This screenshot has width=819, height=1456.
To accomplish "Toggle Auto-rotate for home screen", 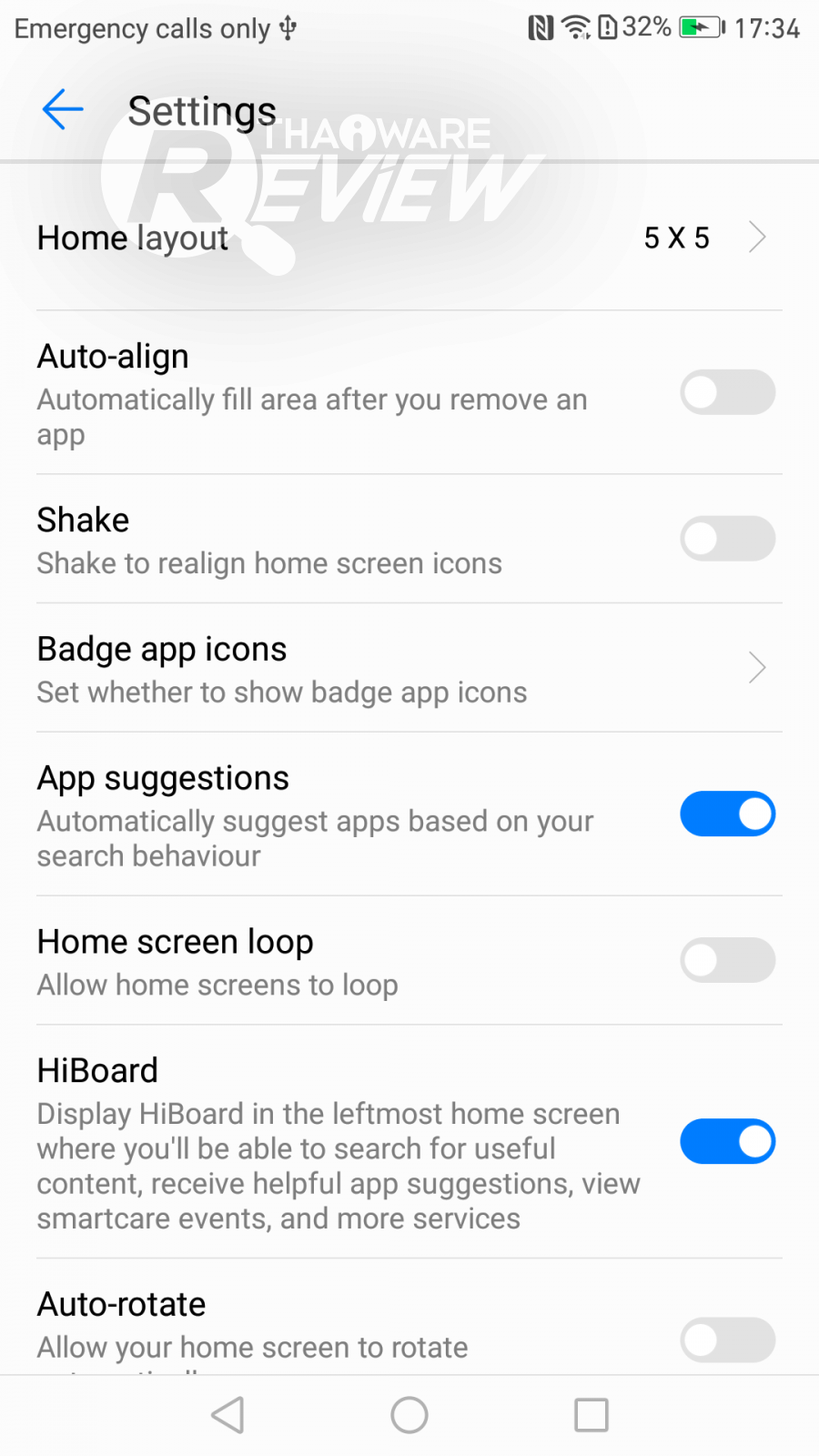I will click(727, 1340).
